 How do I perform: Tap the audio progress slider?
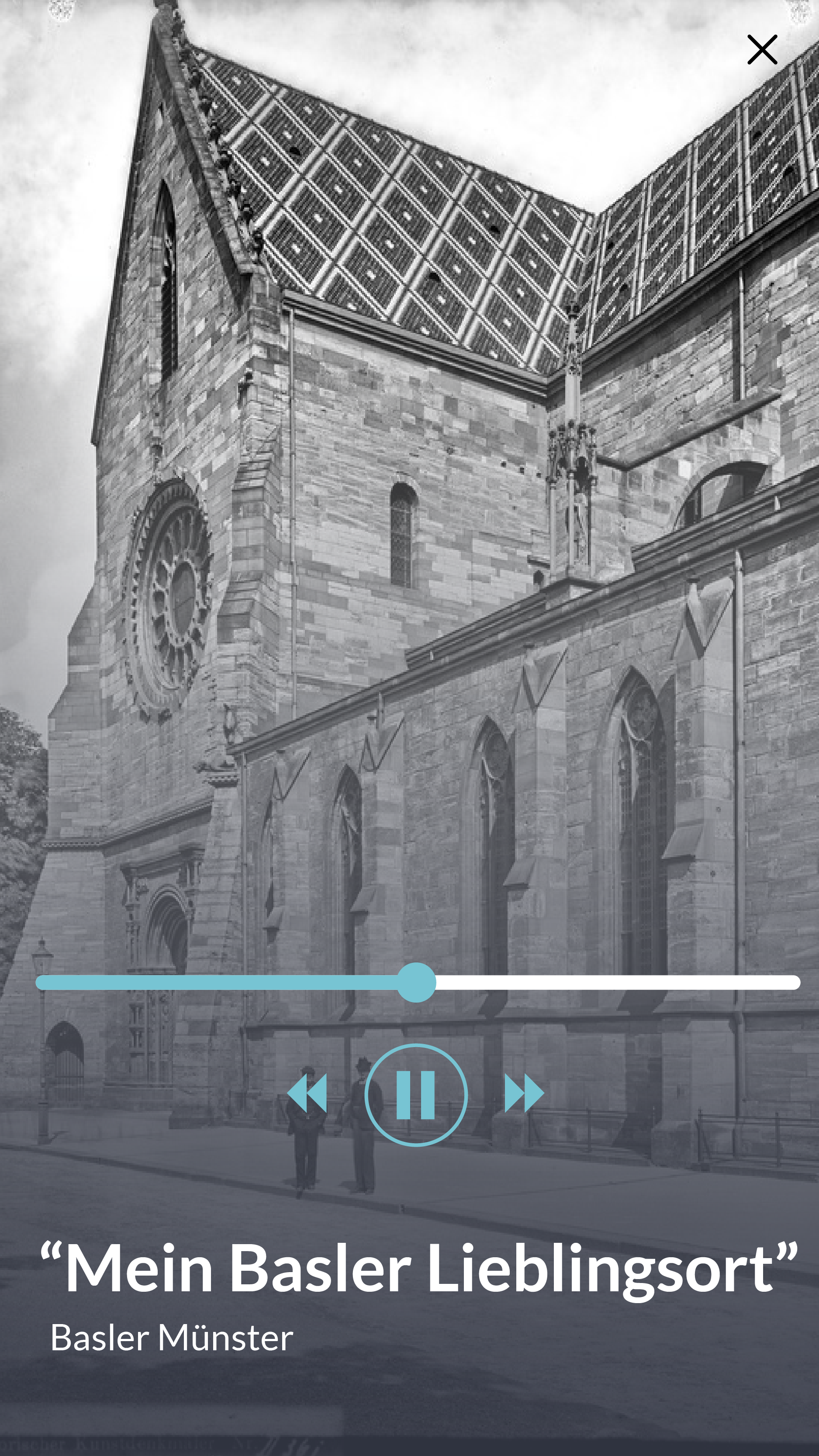418,982
